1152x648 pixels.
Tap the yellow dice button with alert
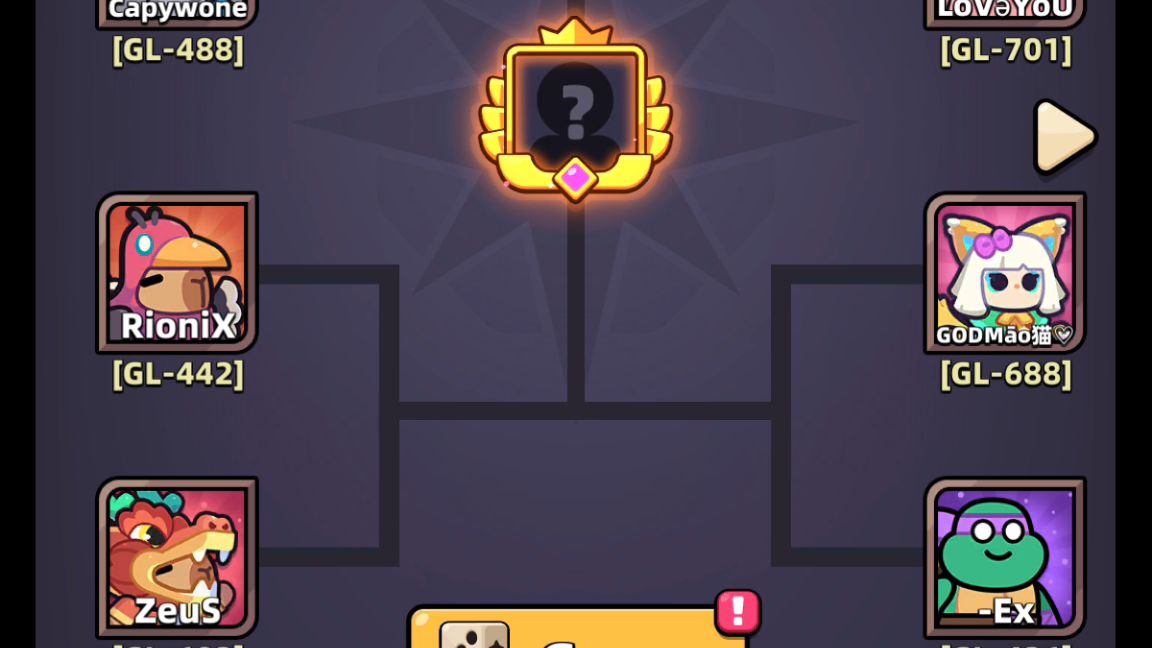tap(577, 629)
